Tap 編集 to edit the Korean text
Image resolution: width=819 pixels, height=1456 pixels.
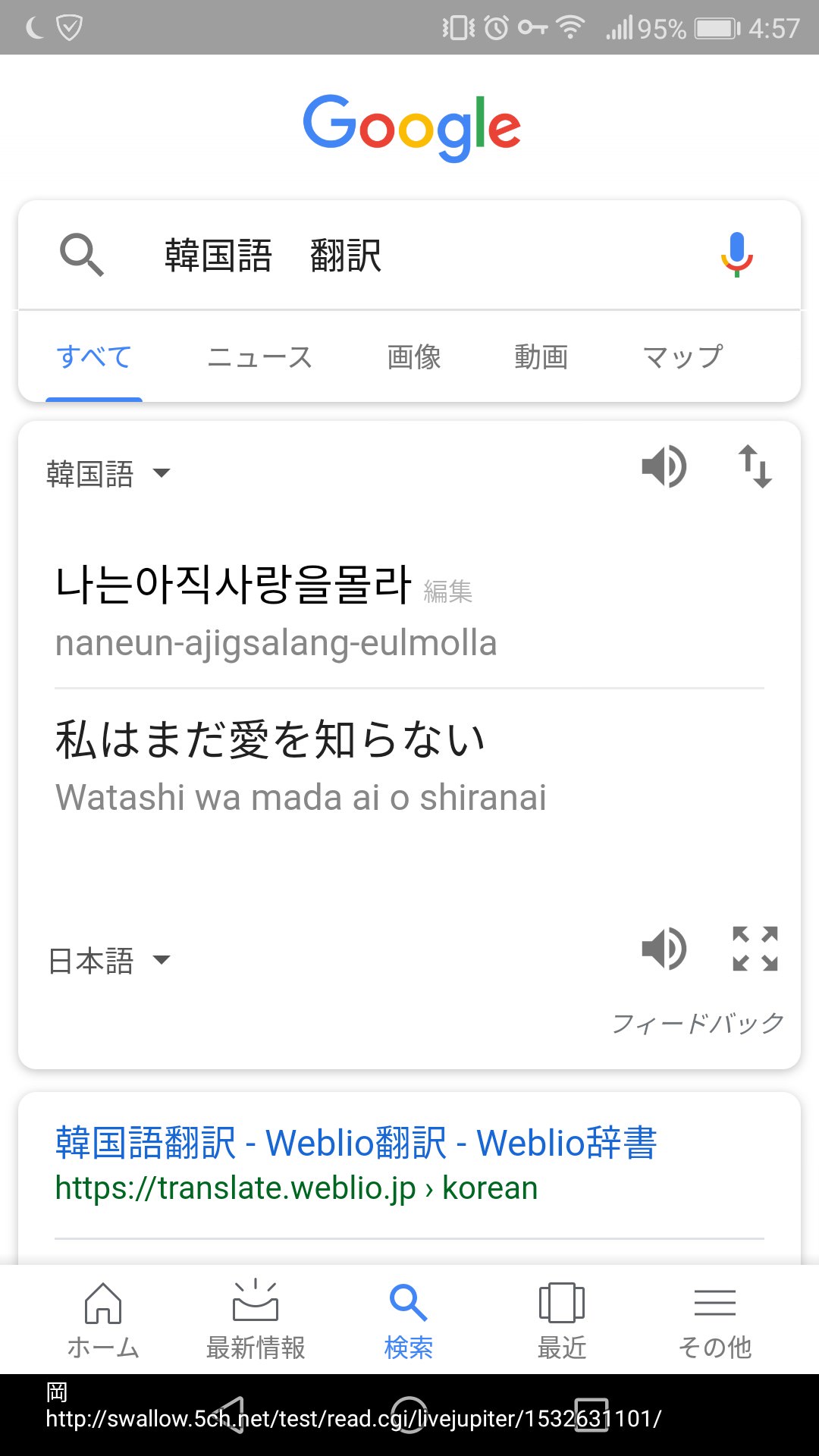point(448,591)
